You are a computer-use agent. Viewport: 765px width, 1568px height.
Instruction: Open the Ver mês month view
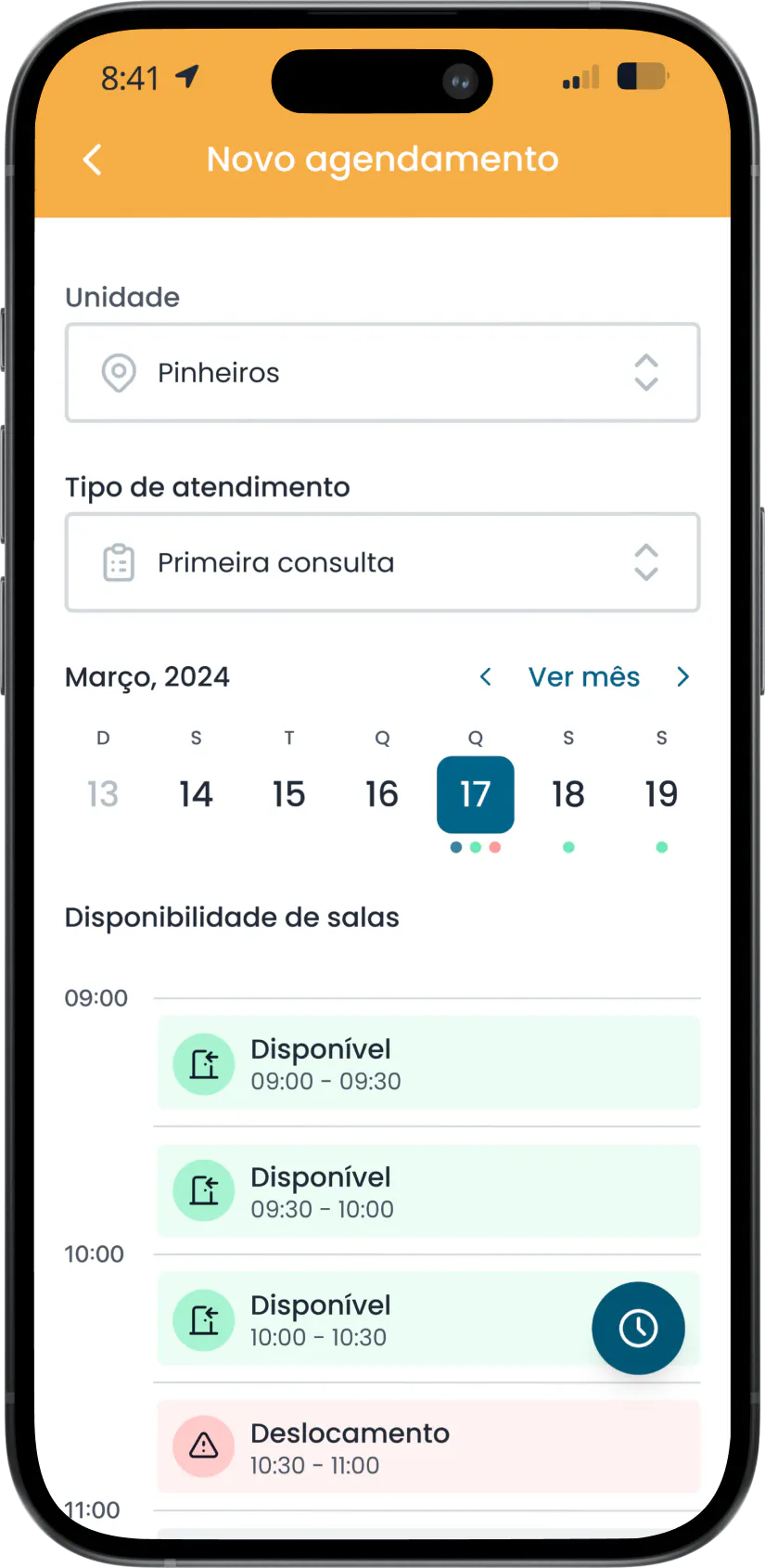tap(583, 677)
